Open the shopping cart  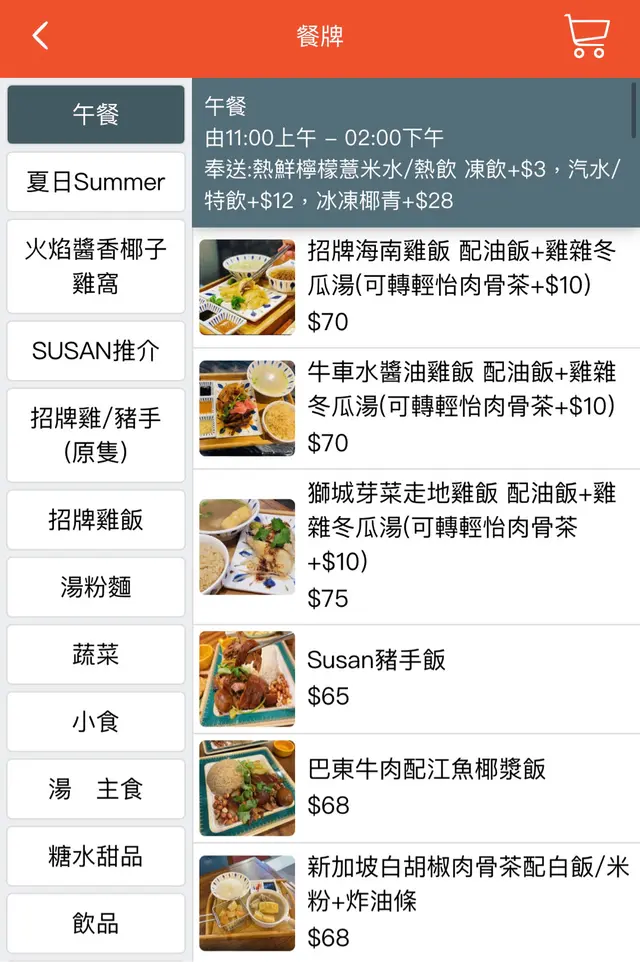coord(586,37)
